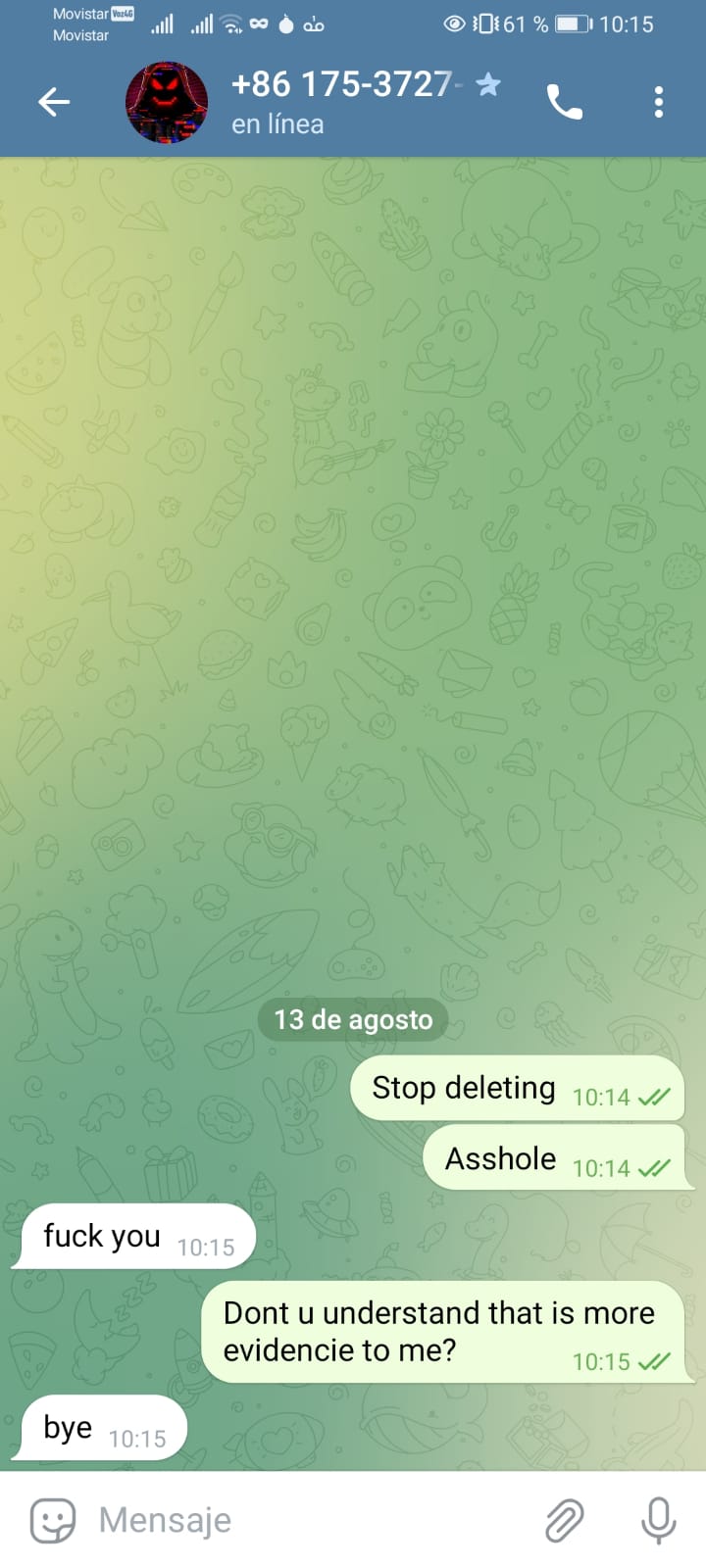Image resolution: width=706 pixels, height=1568 pixels.
Task: Tap the microphone to record voice
Action: click(658, 1520)
